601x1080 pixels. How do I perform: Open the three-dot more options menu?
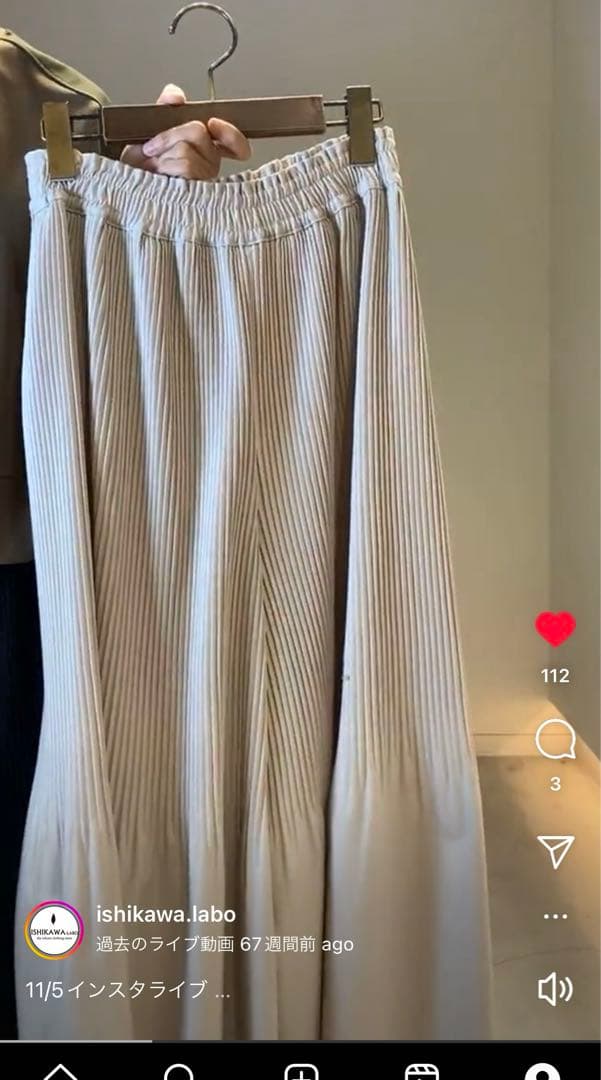click(555, 915)
